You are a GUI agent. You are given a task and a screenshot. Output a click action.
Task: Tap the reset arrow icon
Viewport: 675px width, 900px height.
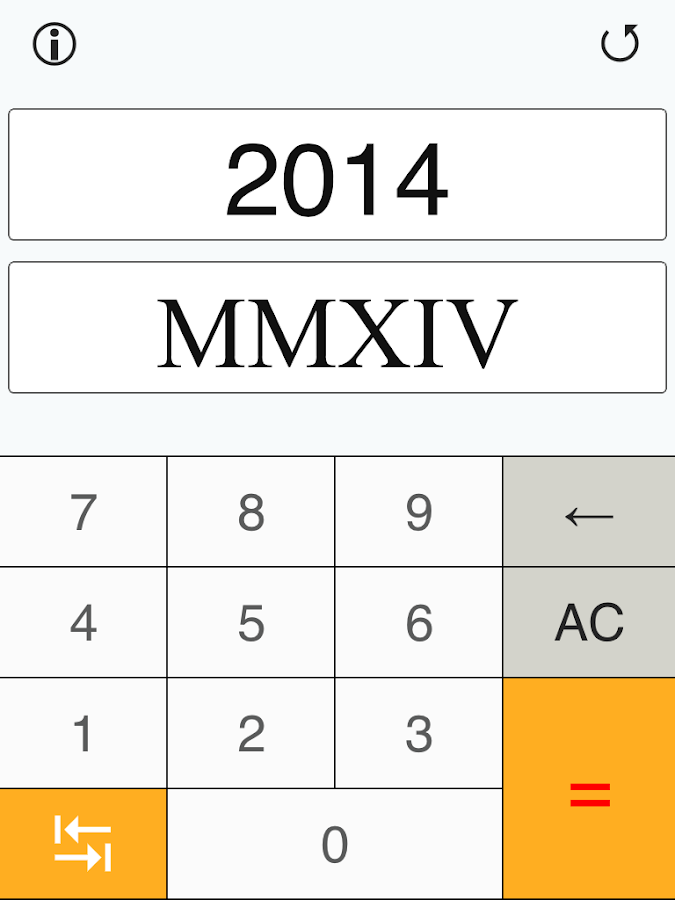(619, 45)
